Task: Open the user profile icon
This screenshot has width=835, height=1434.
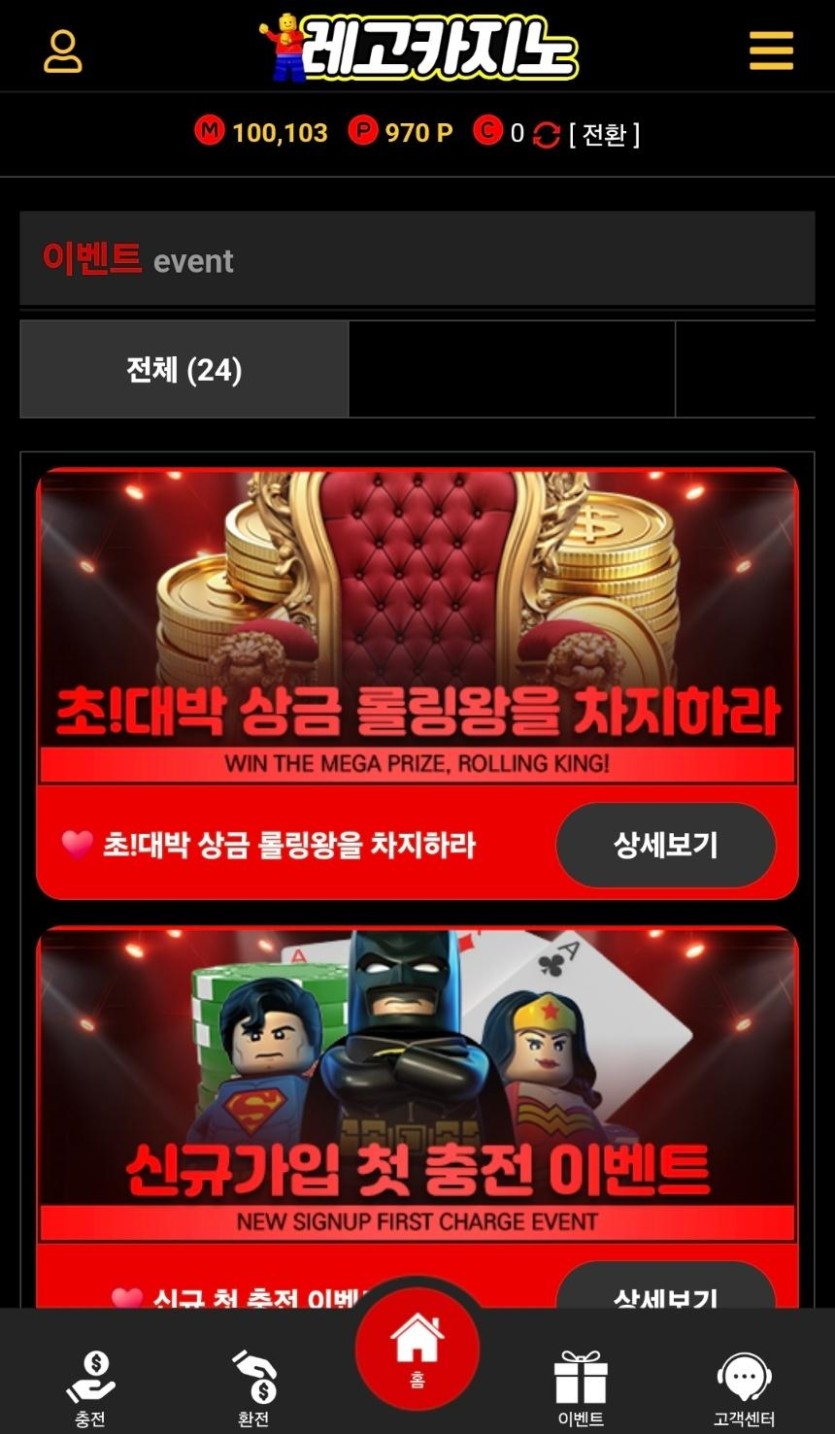Action: (63, 51)
